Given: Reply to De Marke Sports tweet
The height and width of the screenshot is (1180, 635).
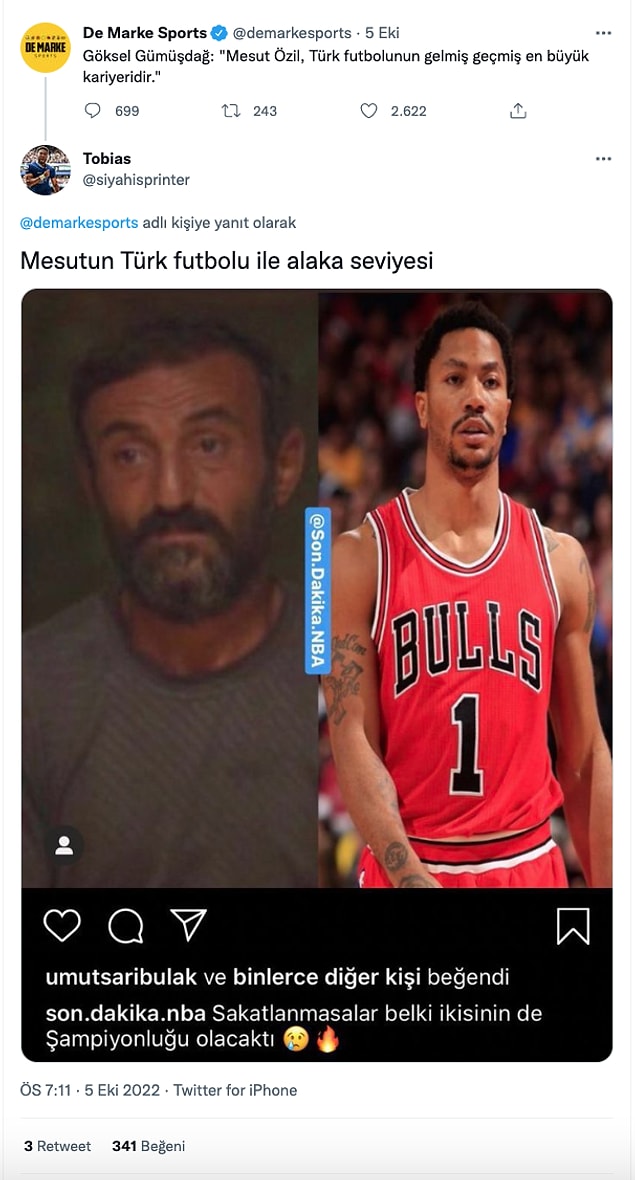Looking at the screenshot, I should [x=93, y=111].
